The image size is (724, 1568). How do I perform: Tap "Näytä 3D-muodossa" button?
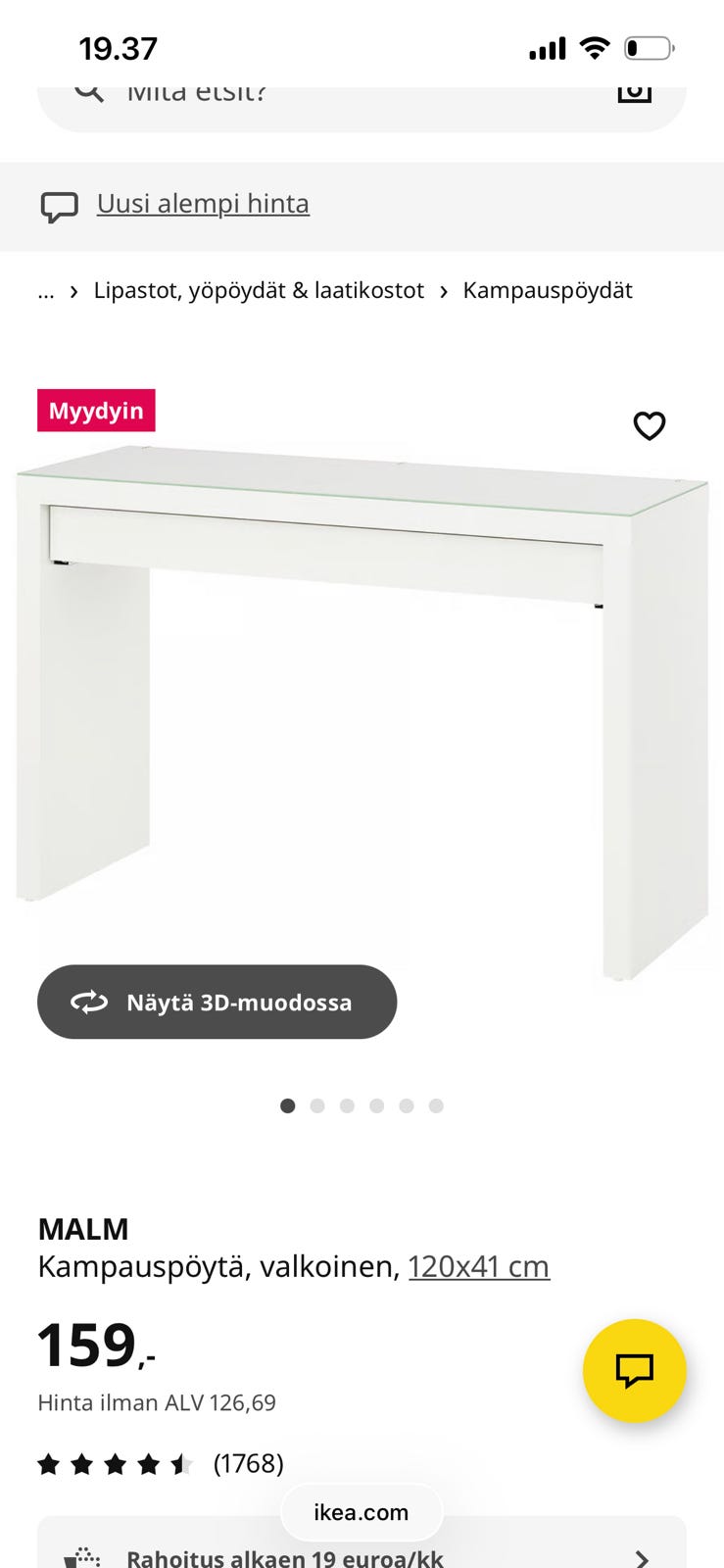point(217,1003)
